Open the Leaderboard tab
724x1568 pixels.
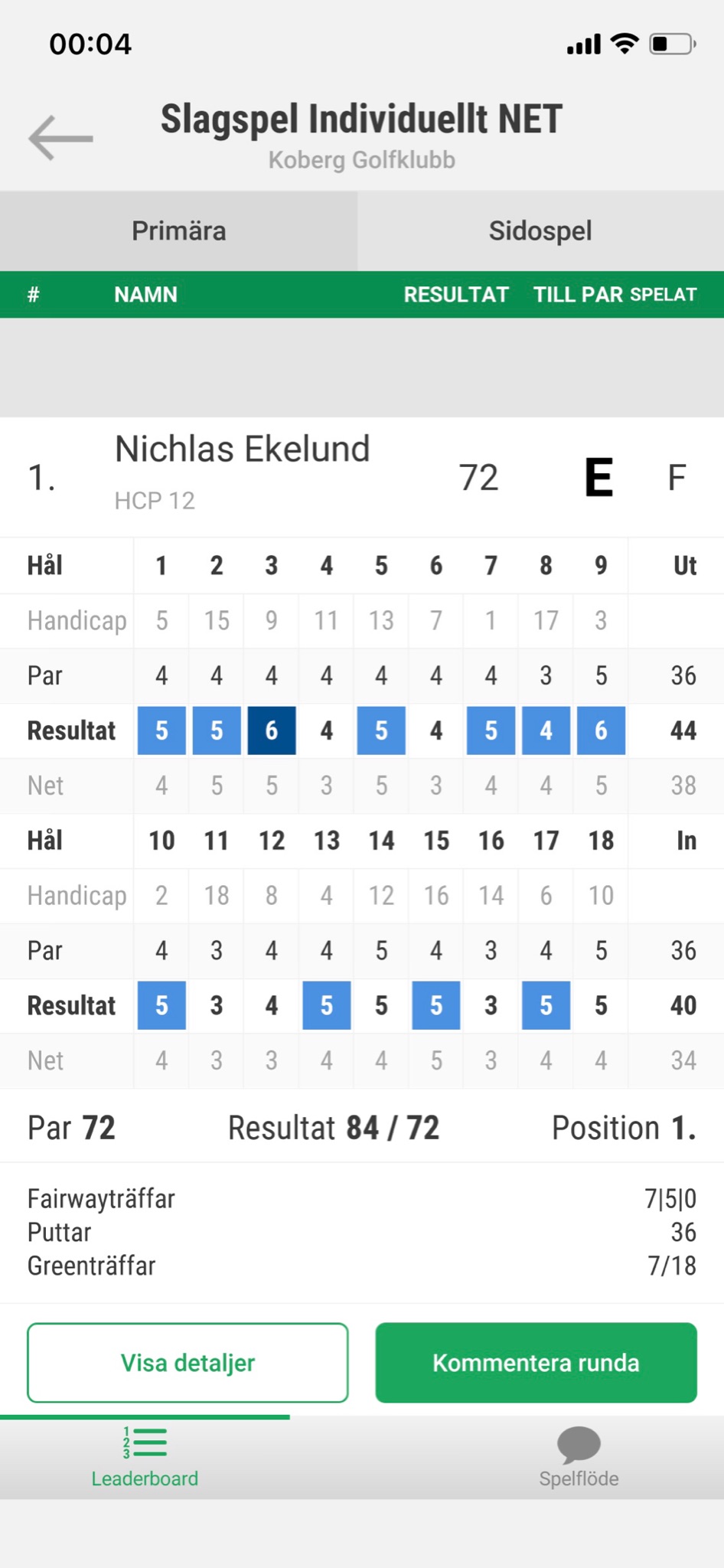(x=145, y=1457)
